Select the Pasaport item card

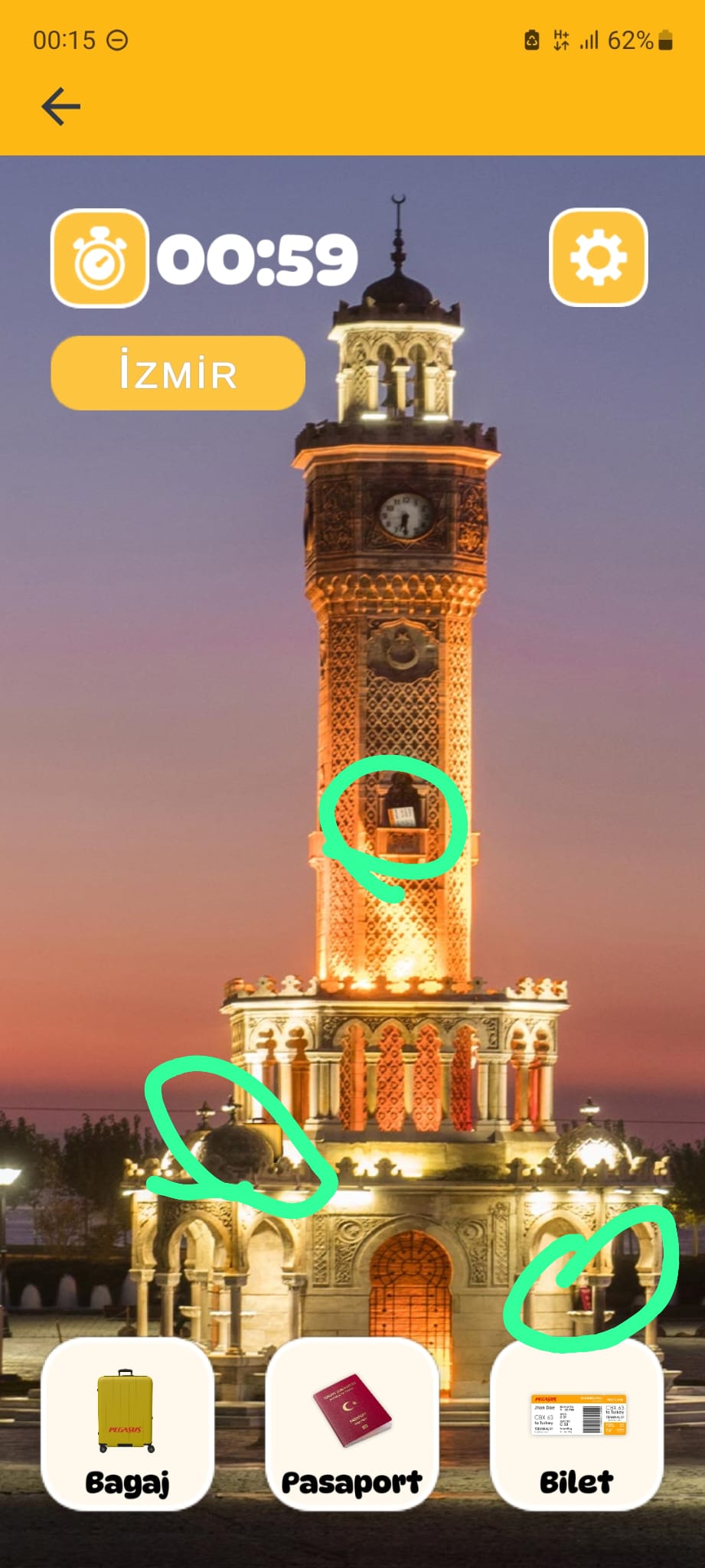coord(351,1426)
